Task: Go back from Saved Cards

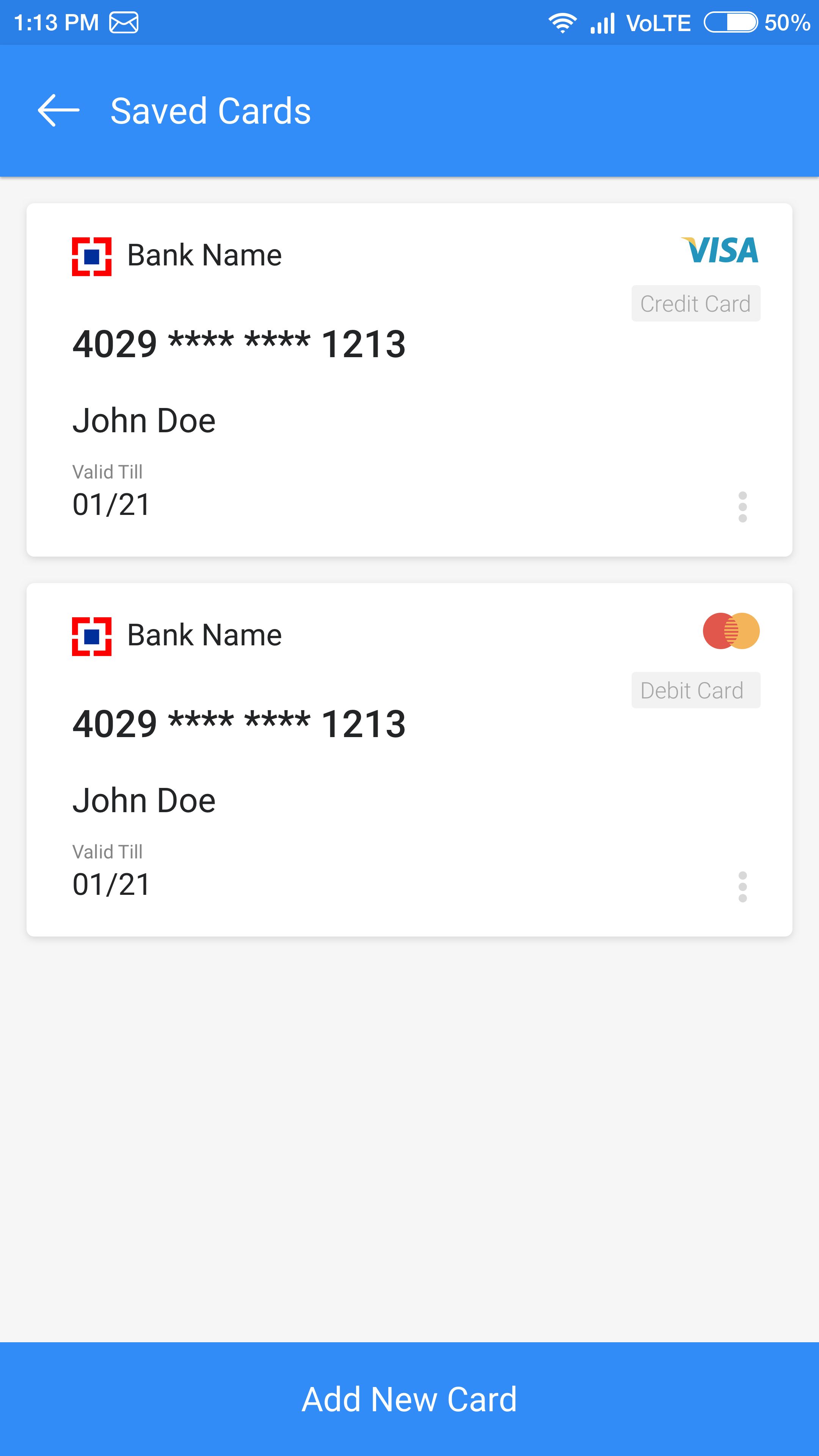Action: (x=58, y=111)
